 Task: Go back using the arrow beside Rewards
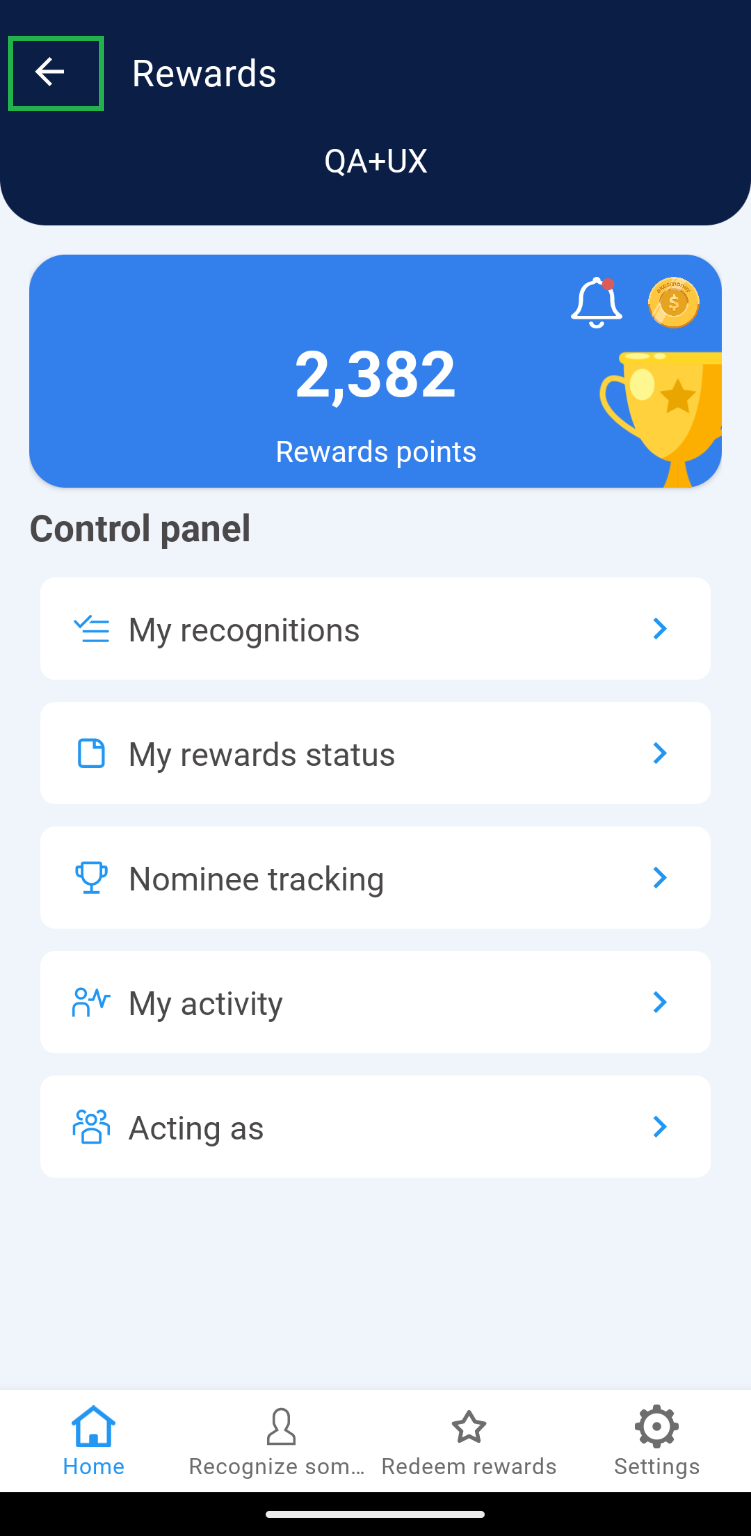coord(52,73)
